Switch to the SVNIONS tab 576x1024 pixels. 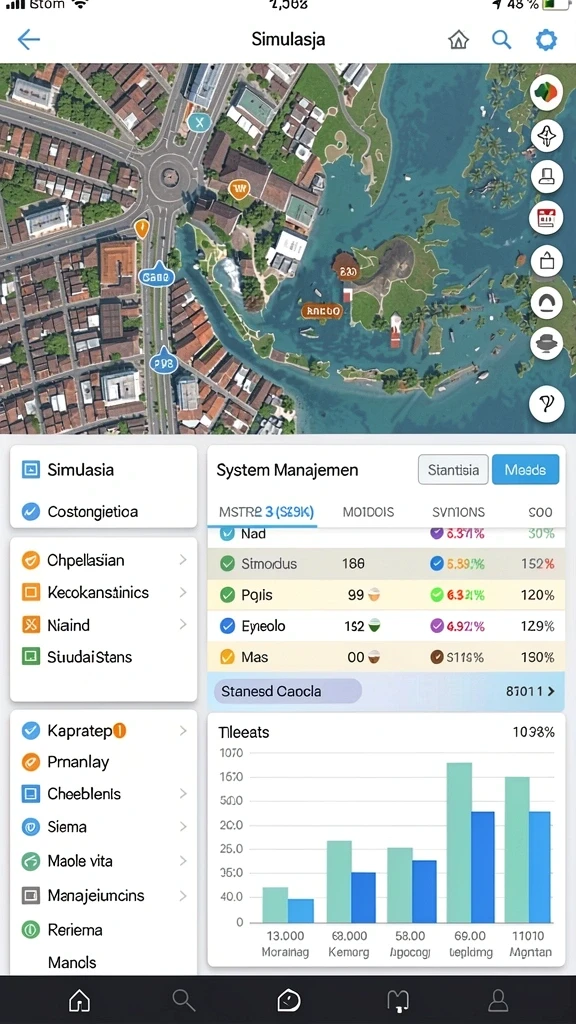pos(458,512)
